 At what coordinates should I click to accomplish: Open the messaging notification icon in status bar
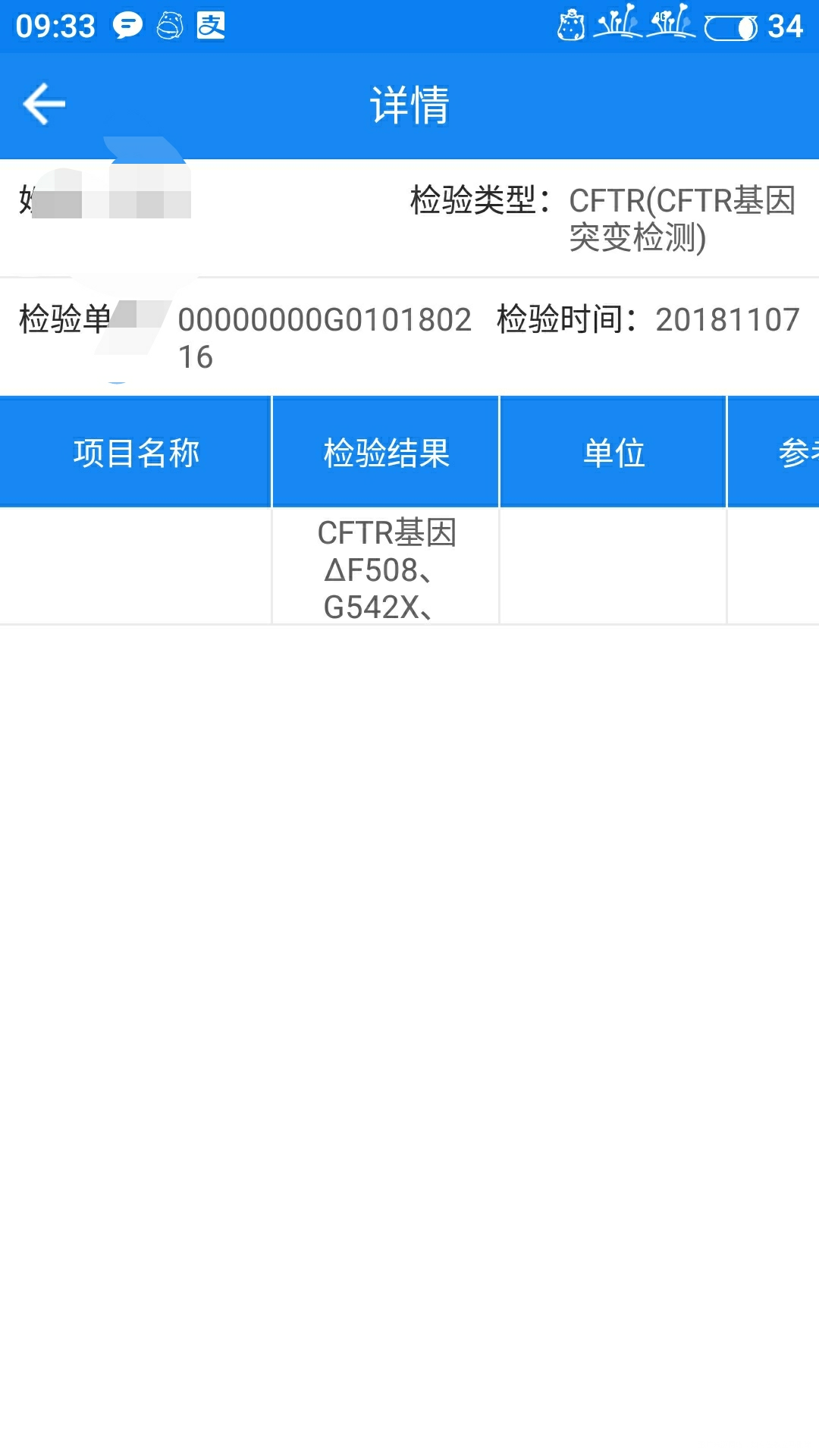127,25
